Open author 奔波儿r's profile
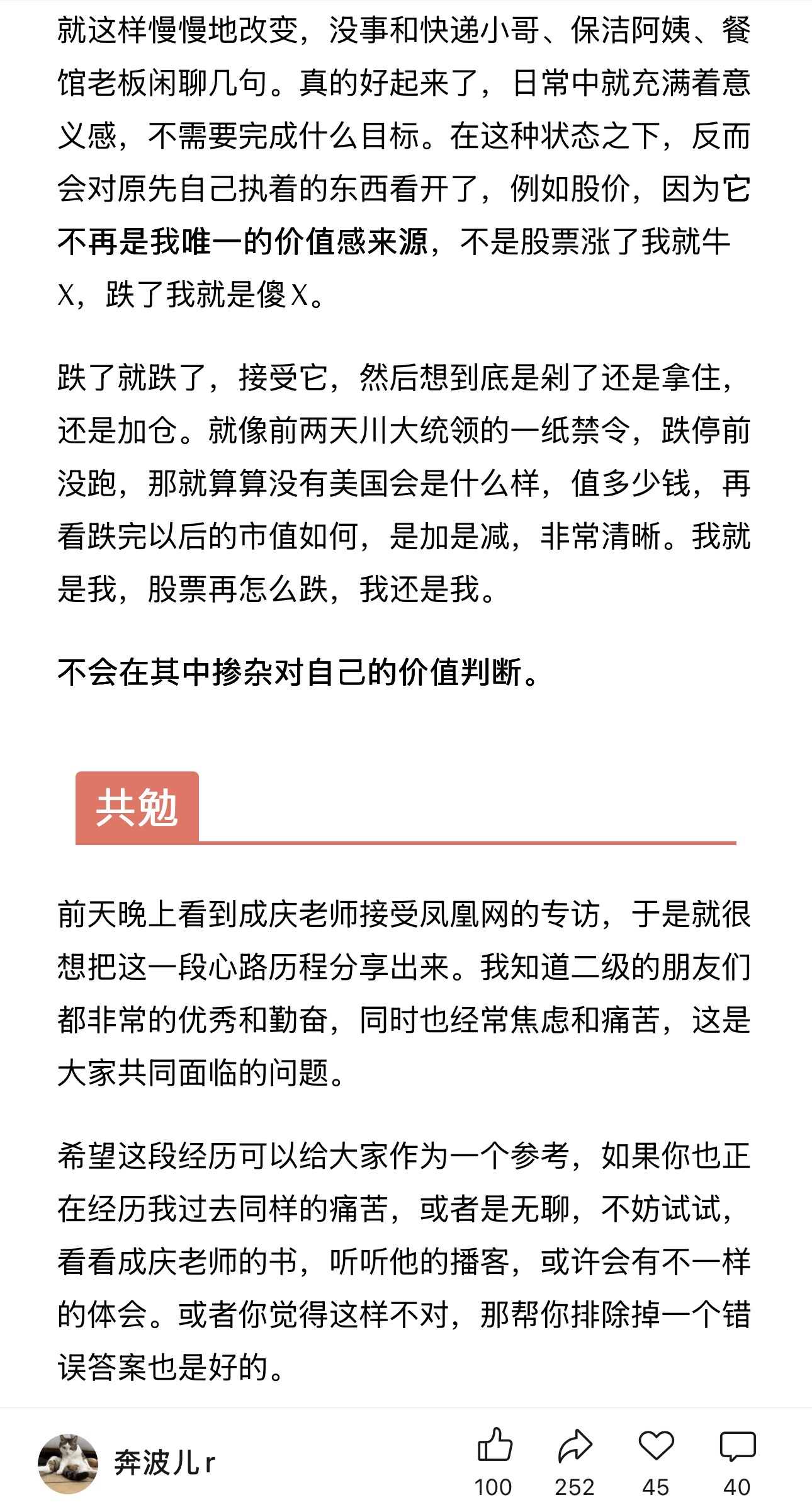The height and width of the screenshot is (1512, 812). point(165,1462)
